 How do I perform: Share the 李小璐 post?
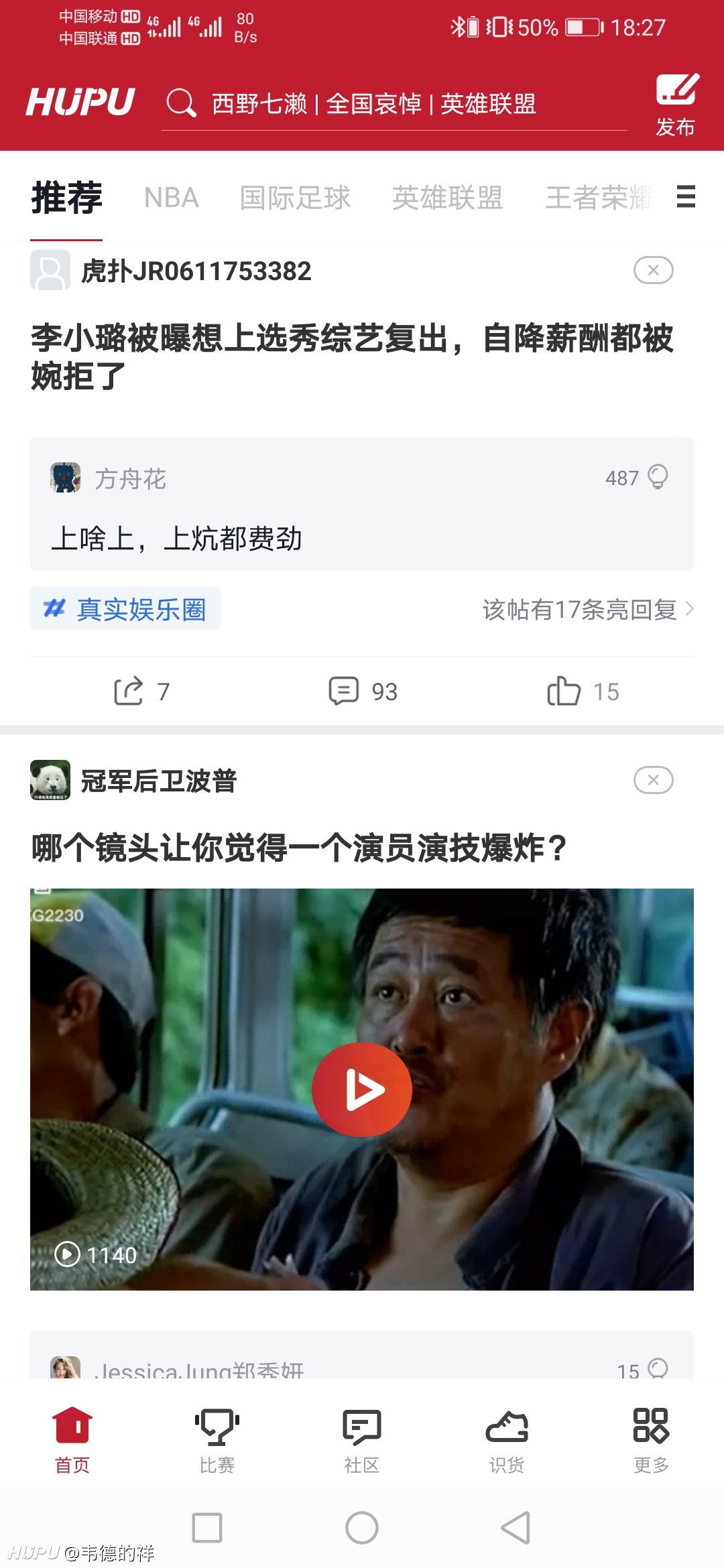(142, 691)
